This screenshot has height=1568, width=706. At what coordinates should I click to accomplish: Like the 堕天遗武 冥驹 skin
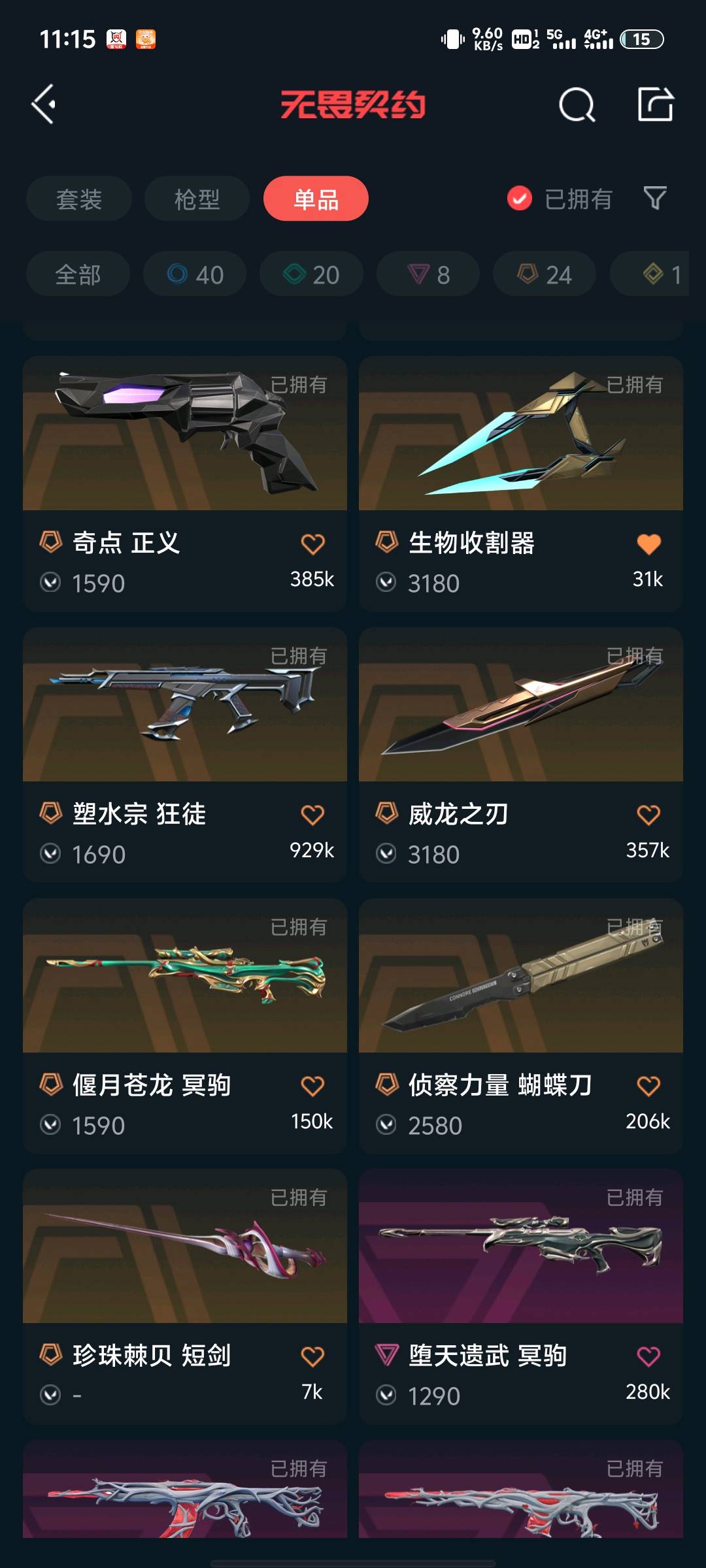[648, 1356]
